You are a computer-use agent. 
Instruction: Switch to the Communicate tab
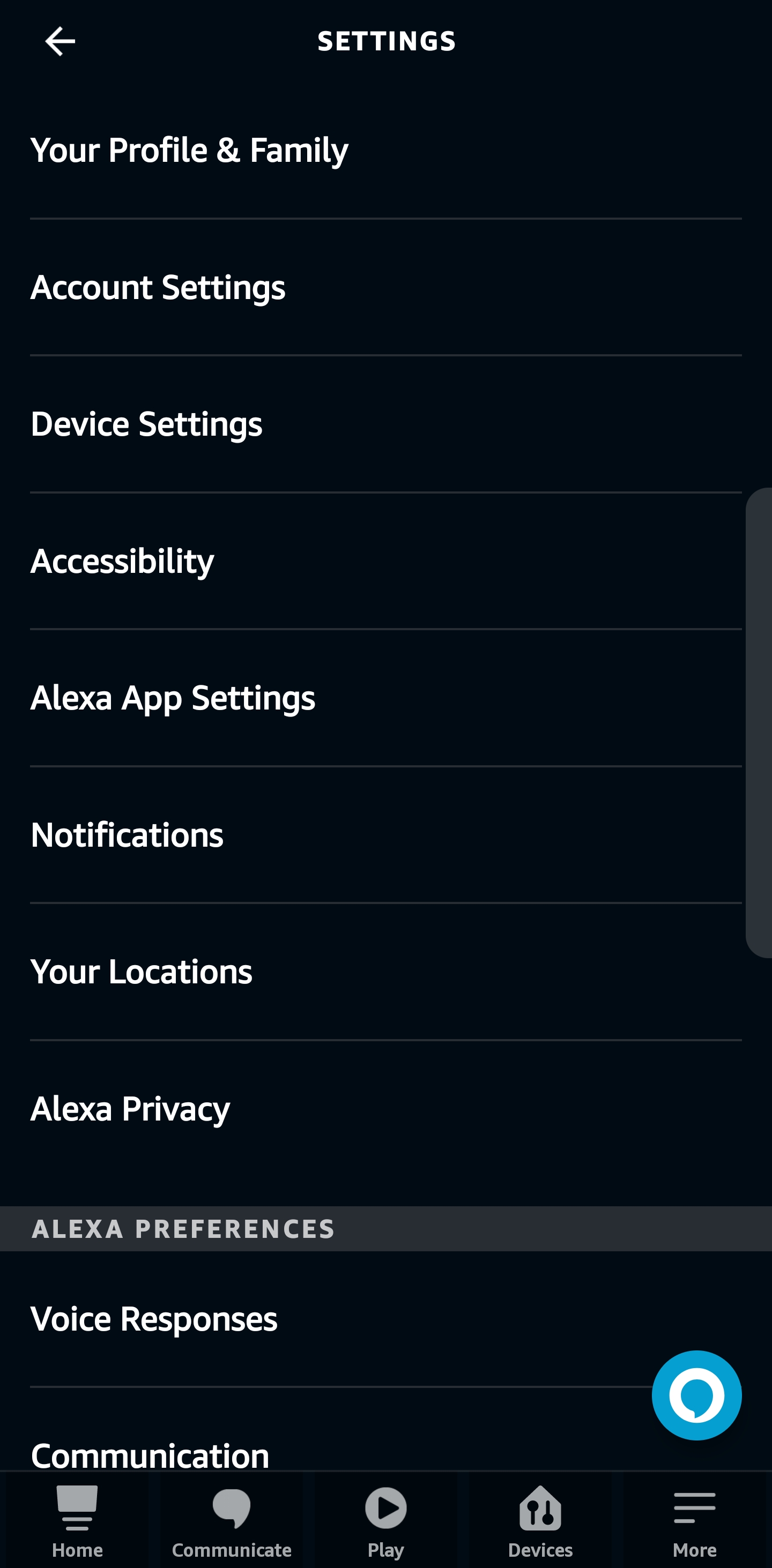pos(232,1520)
